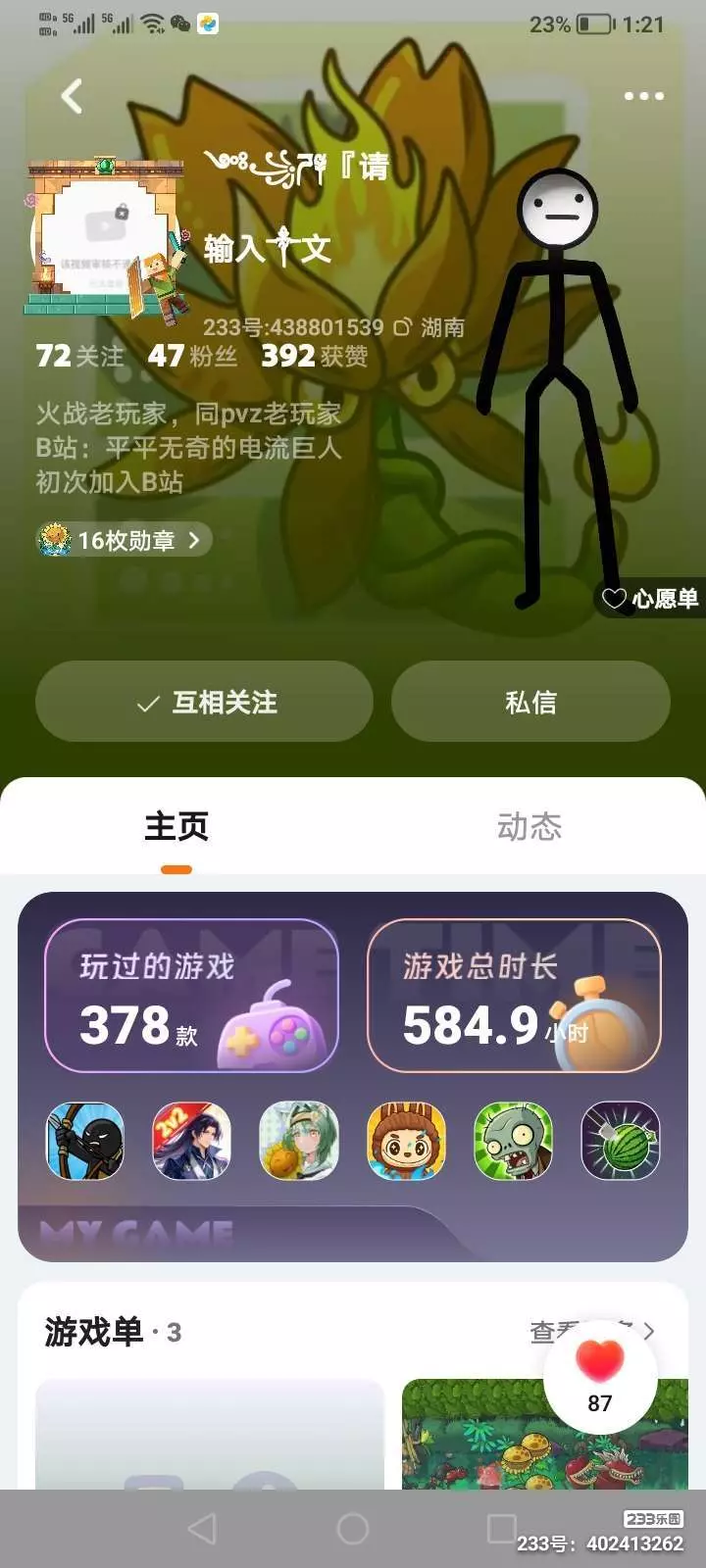The image size is (706, 1568).
Task: Send a private message via 私信
Action: [530, 702]
